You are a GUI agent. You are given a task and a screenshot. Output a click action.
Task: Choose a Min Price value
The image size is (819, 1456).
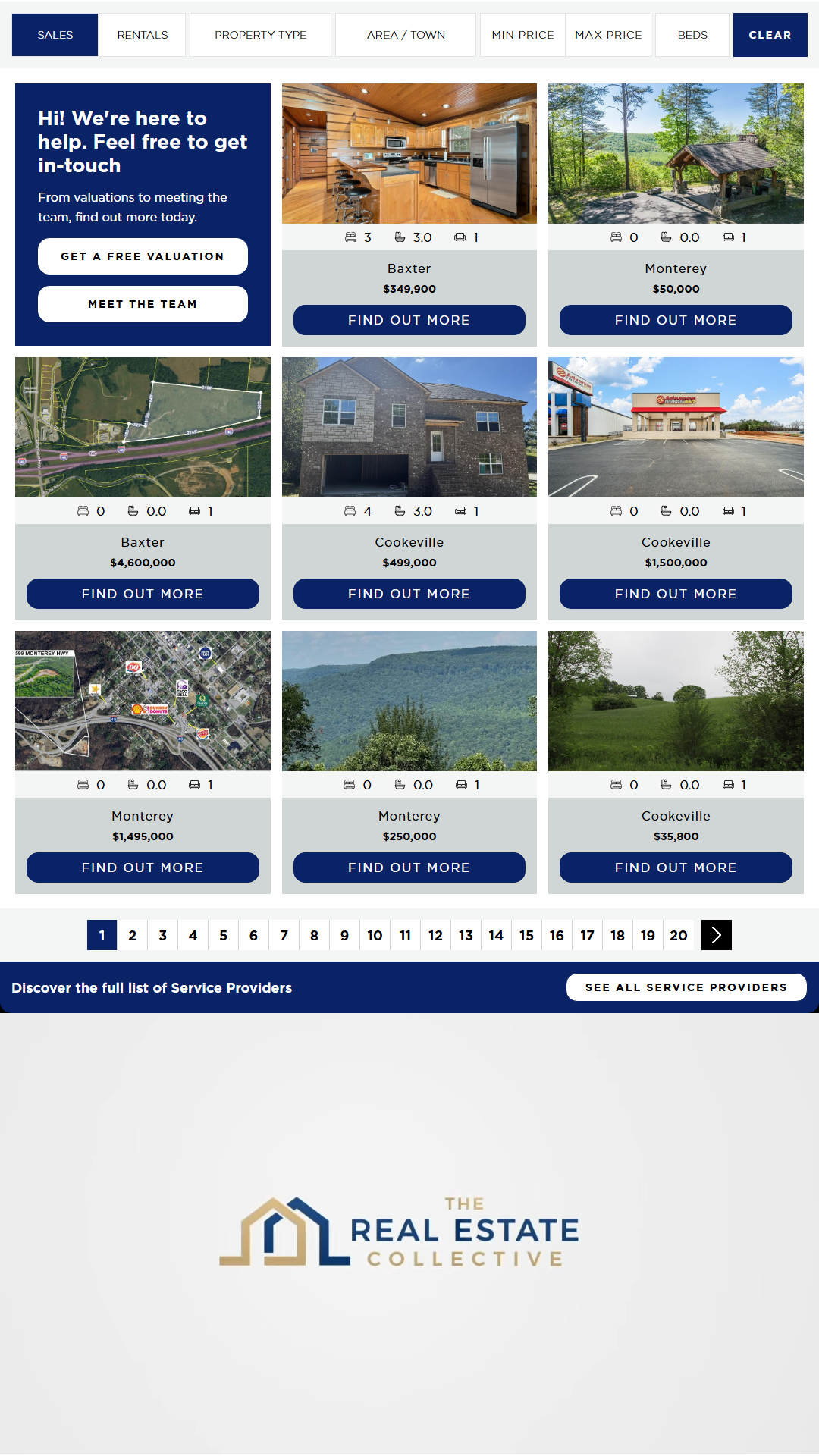pyautogui.click(x=522, y=35)
